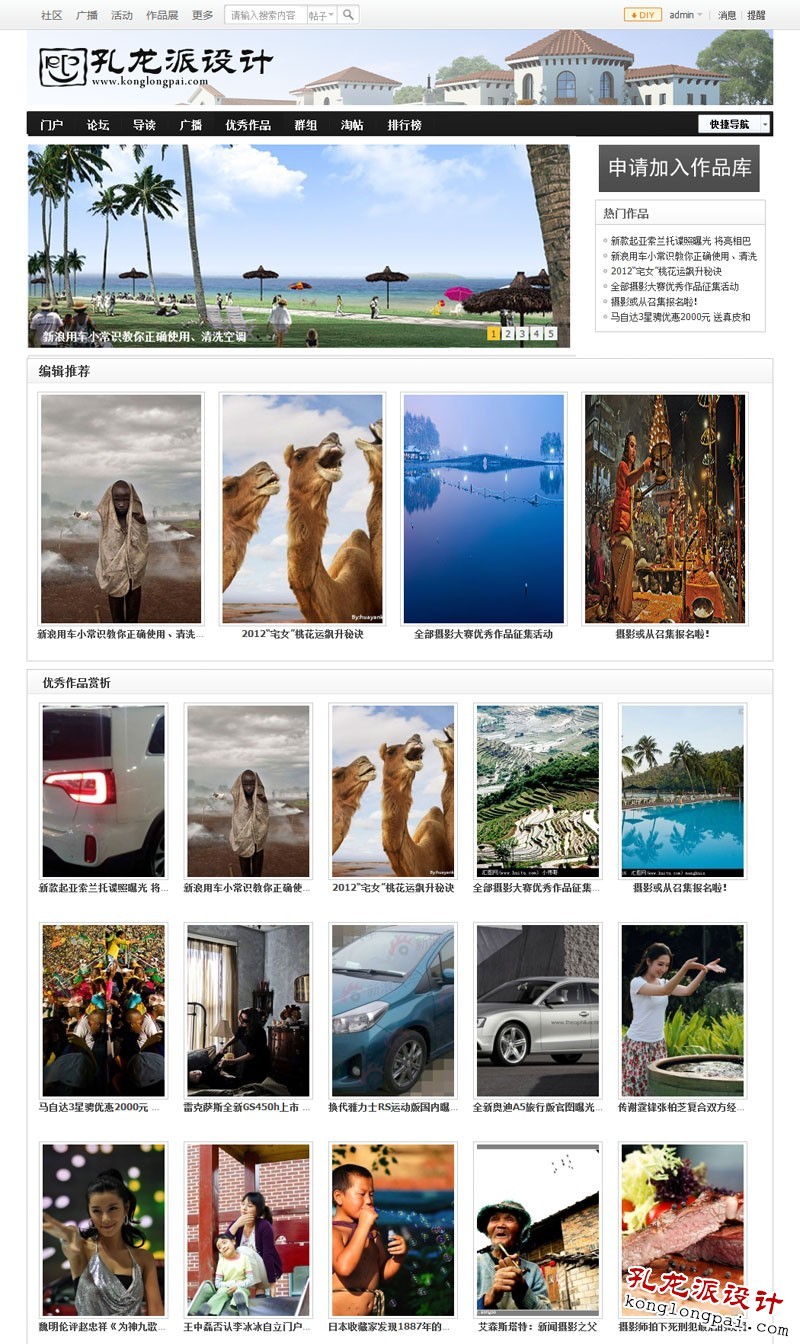The width and height of the screenshot is (800, 1344).
Task: Open the 雷克萨斯全新GS450h上市 thumbnail
Action: [x=248, y=1010]
